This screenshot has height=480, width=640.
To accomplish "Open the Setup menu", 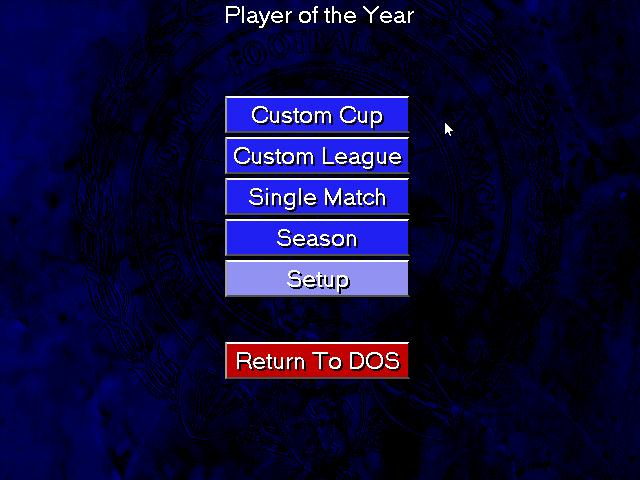I will coord(317,279).
